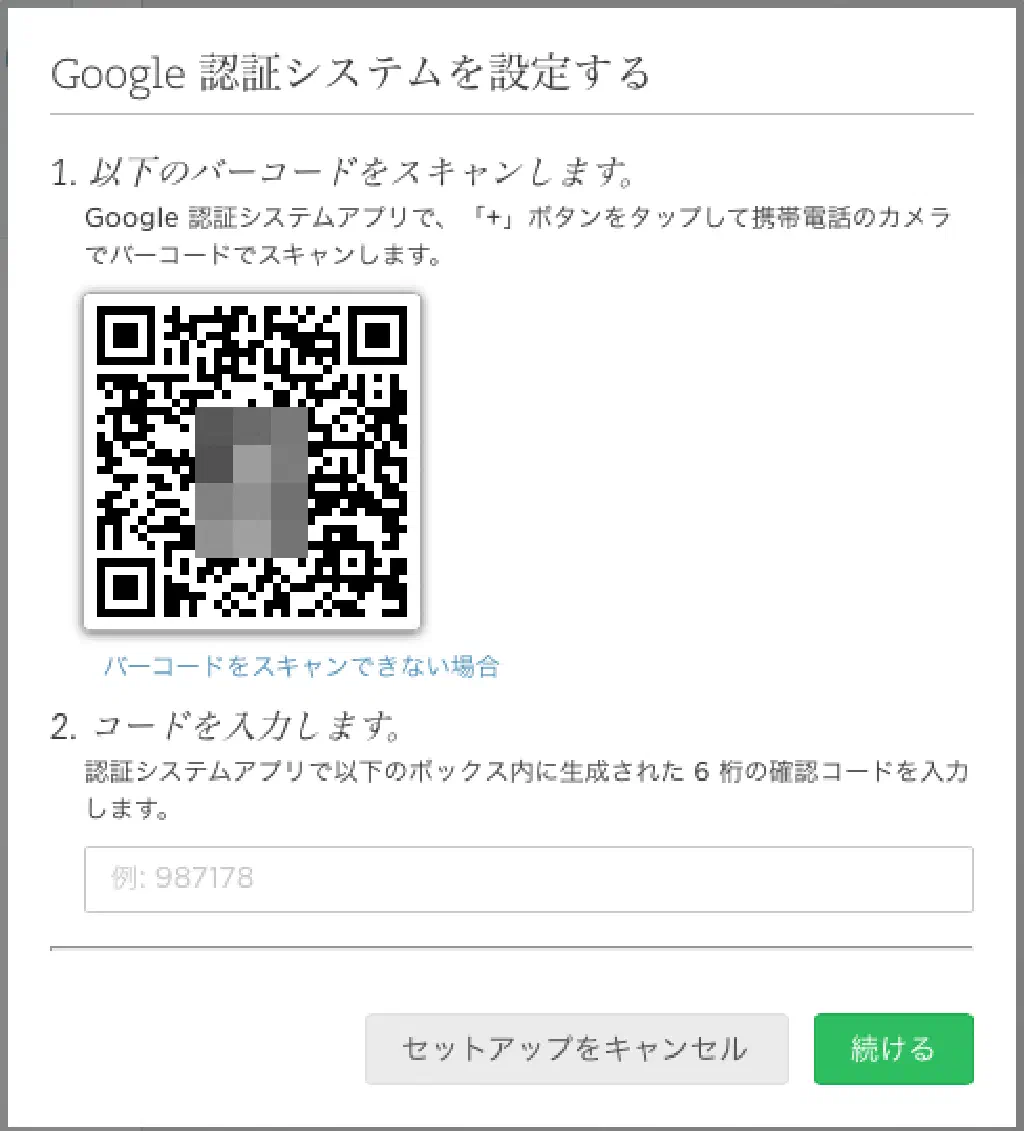1024x1131 pixels.
Task: Tap セットアップをキャンセル to cancel setup
Action: point(576,1049)
